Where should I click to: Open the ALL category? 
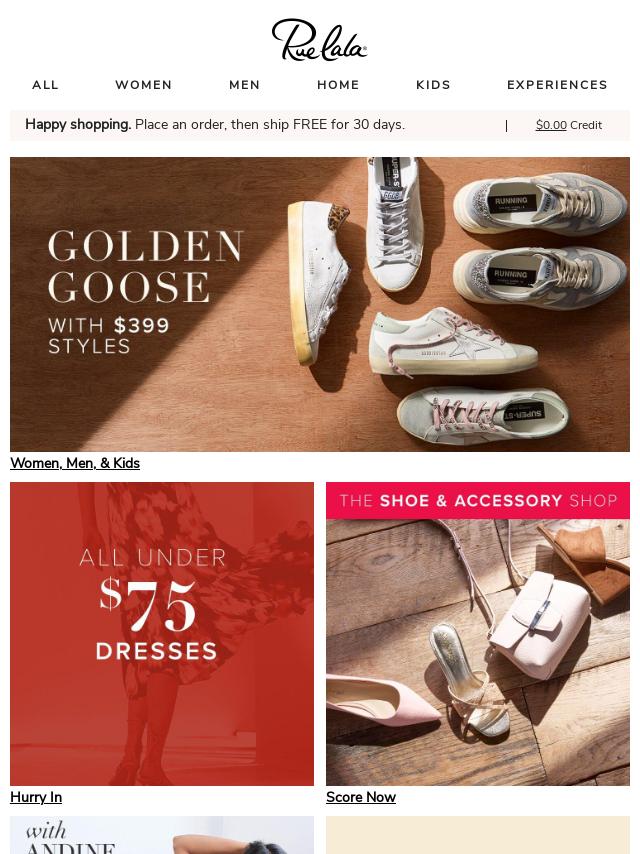coord(45,85)
